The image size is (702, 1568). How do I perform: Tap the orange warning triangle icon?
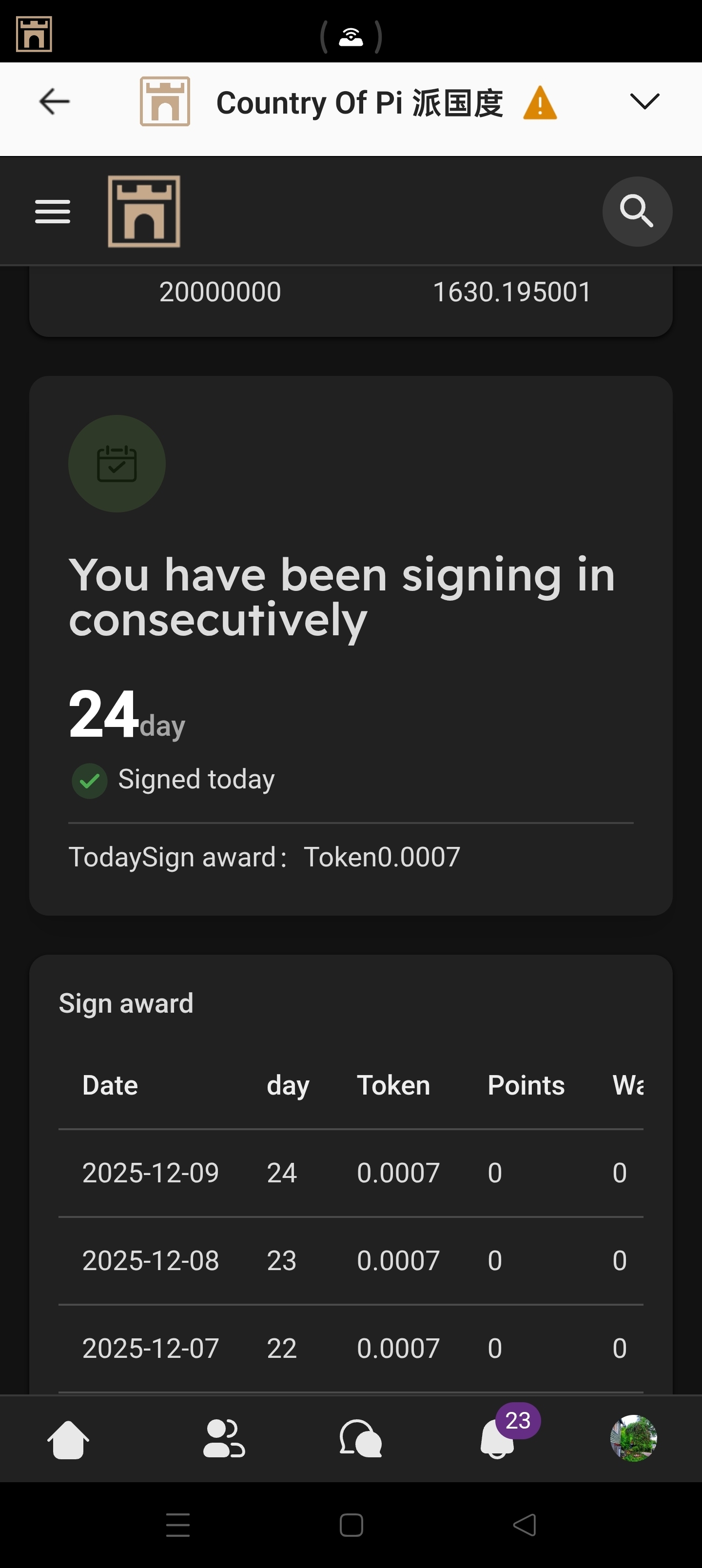tap(540, 103)
